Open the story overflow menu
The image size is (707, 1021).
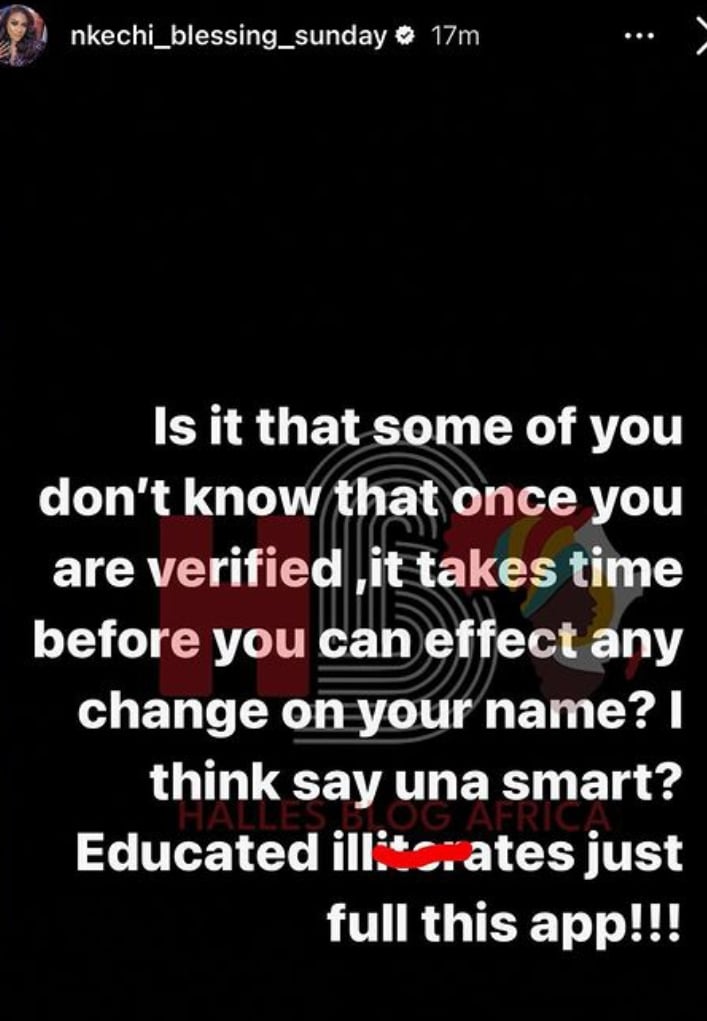click(639, 37)
